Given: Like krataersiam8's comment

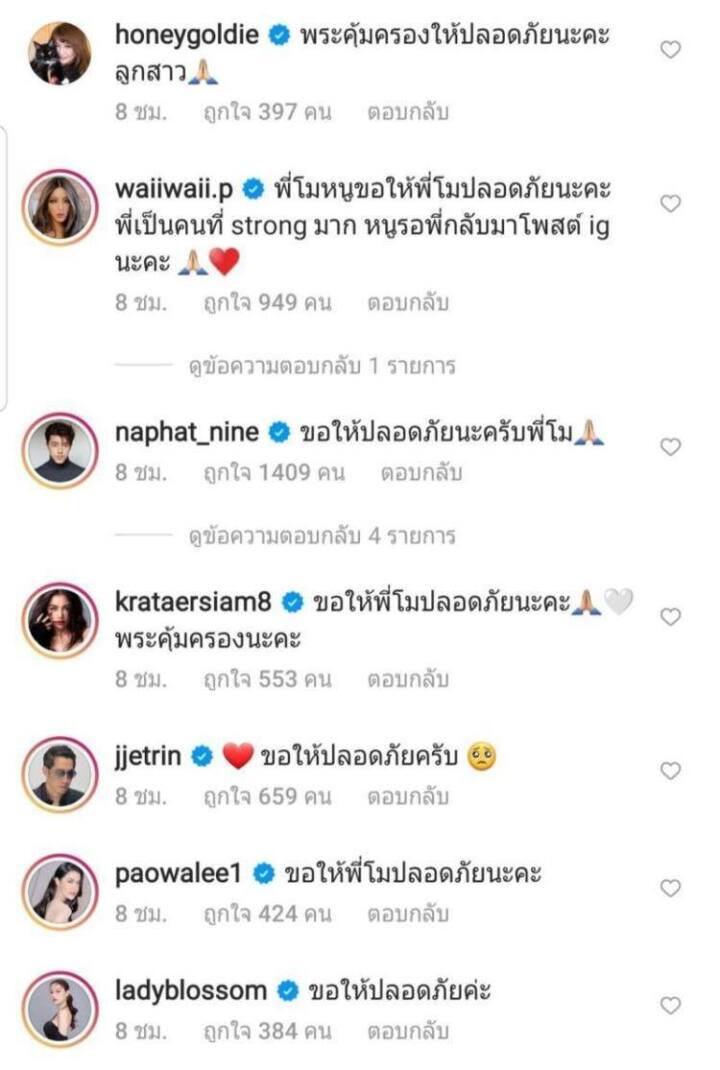Looking at the screenshot, I should (x=671, y=616).
